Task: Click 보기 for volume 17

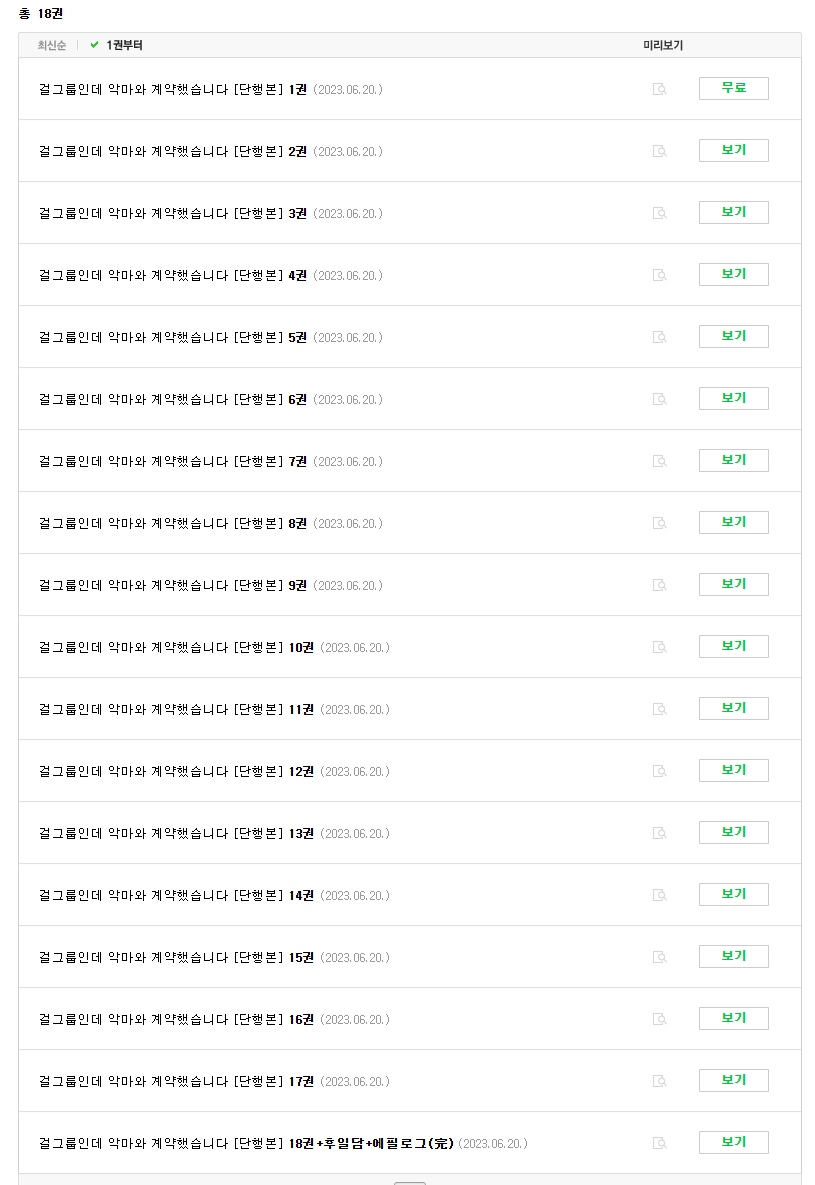Action: click(x=732, y=1080)
